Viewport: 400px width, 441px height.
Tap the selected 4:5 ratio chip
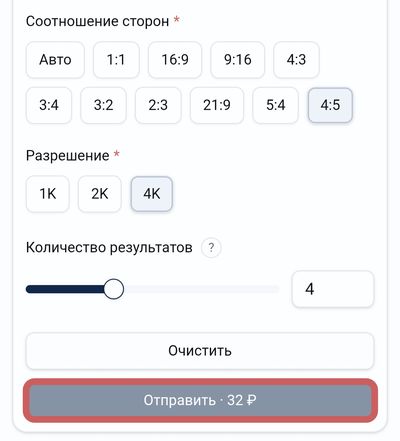point(330,105)
